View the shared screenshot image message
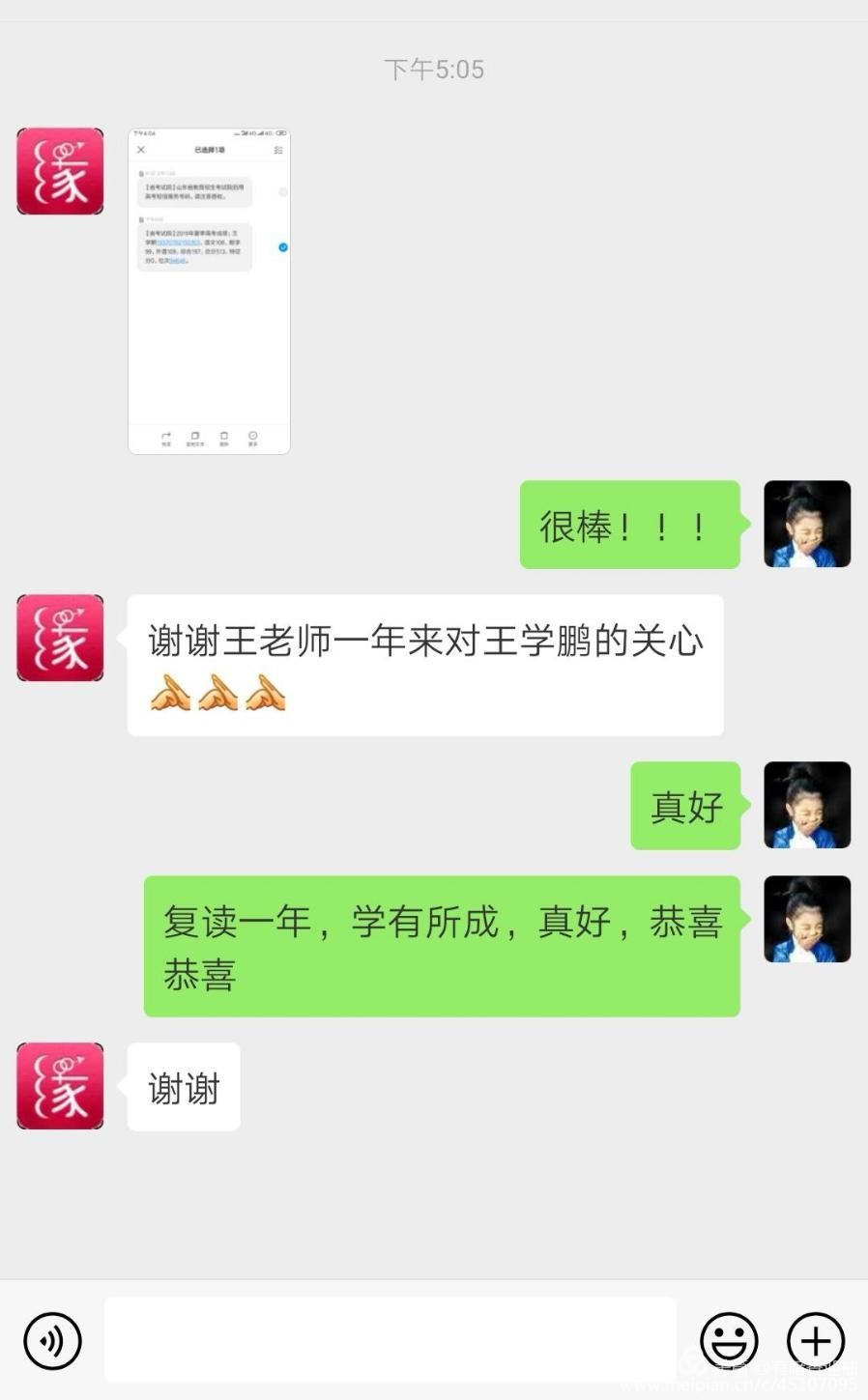 point(209,291)
